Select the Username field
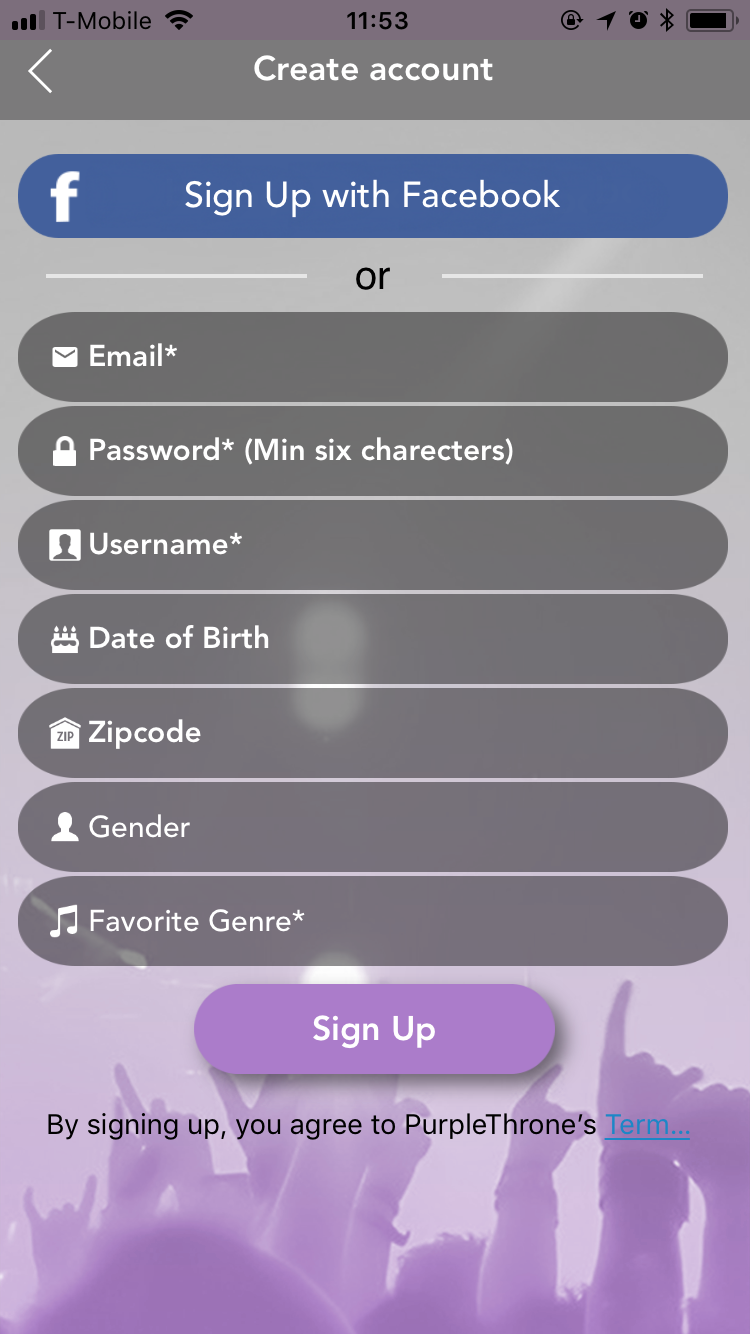The width and height of the screenshot is (750, 1334). [373, 545]
